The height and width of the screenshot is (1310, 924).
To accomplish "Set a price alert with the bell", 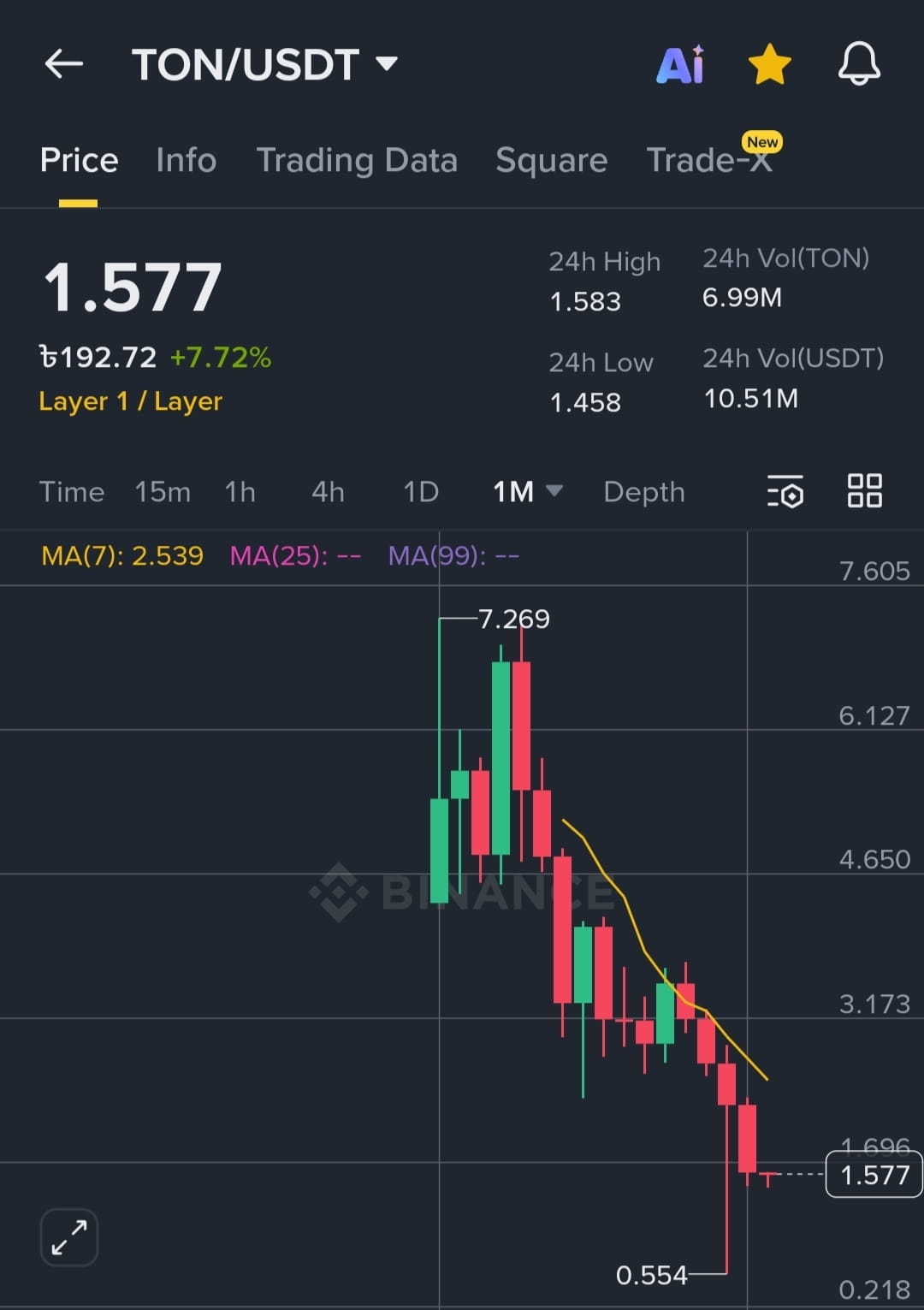I will pos(859,65).
